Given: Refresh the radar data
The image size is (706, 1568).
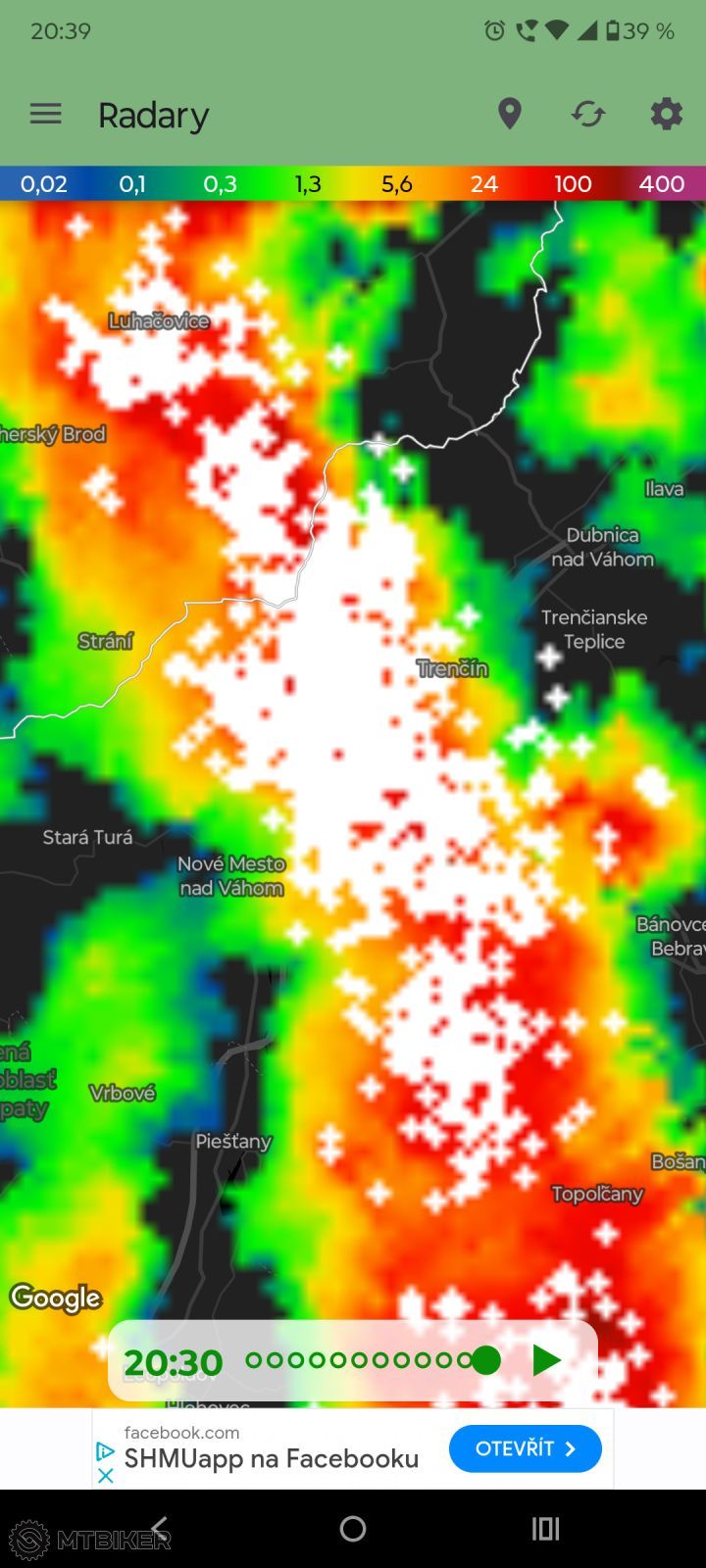Looking at the screenshot, I should pyautogui.click(x=588, y=115).
